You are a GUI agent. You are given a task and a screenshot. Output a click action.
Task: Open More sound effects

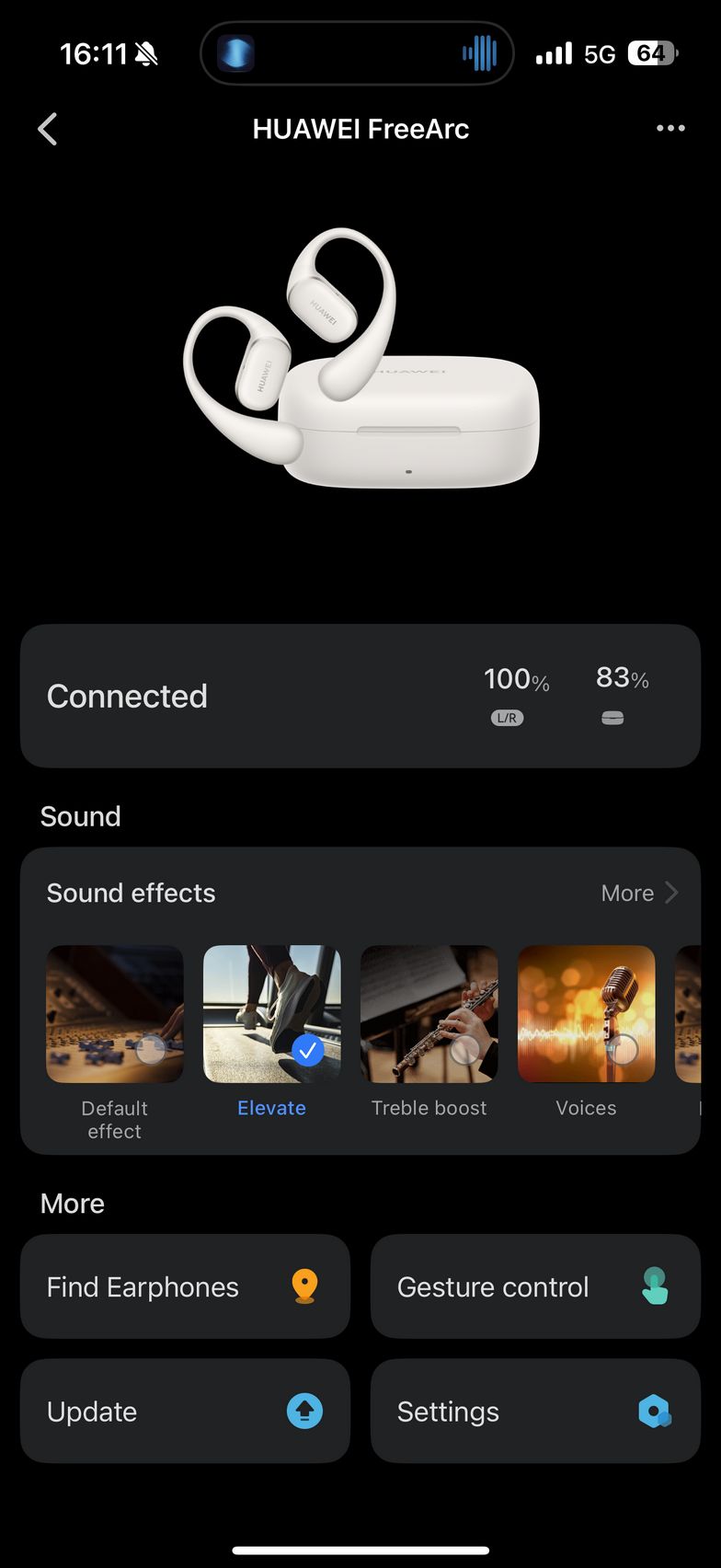639,893
